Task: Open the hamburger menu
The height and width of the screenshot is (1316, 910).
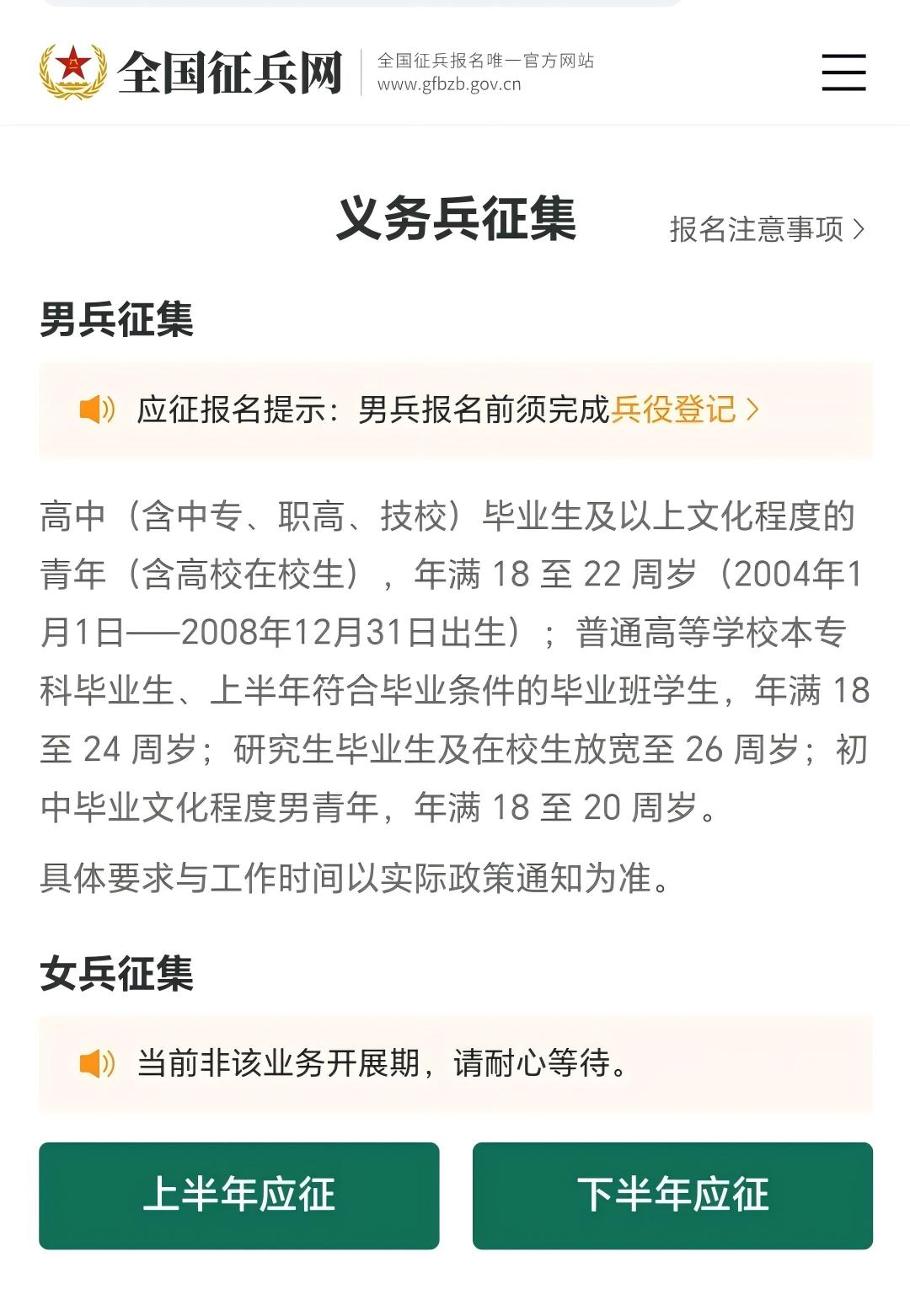Action: point(843,72)
